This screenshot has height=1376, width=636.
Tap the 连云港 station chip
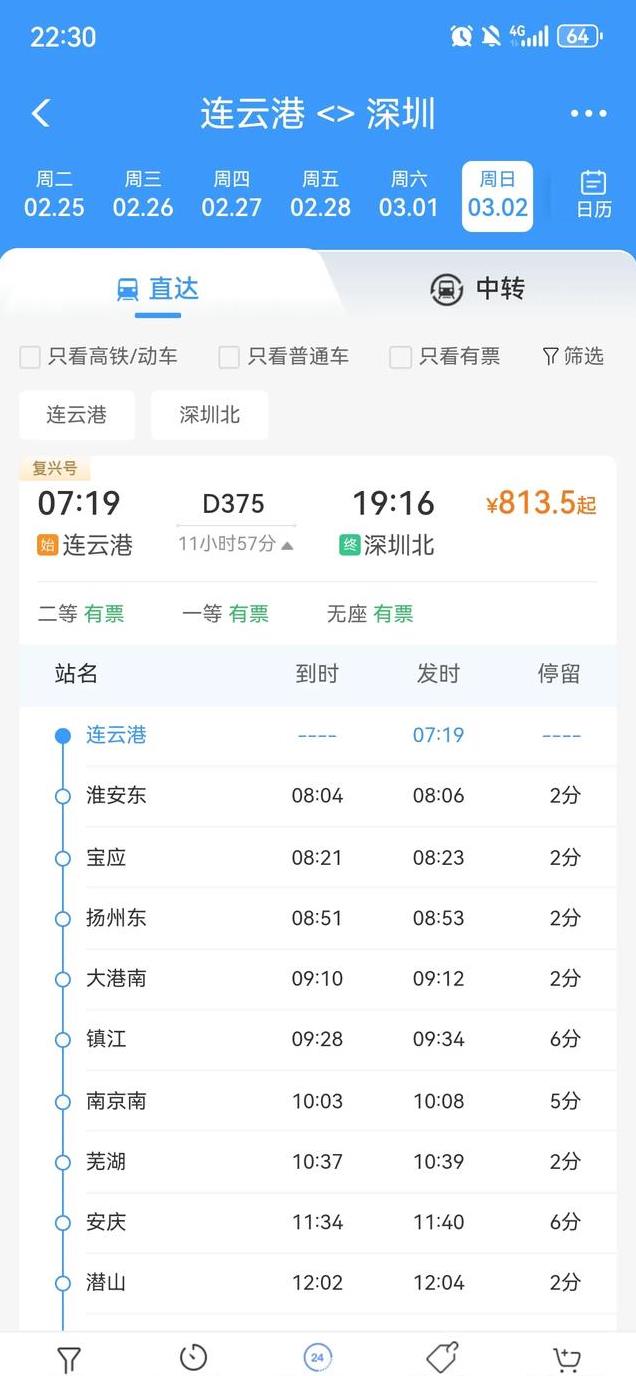pos(77,415)
